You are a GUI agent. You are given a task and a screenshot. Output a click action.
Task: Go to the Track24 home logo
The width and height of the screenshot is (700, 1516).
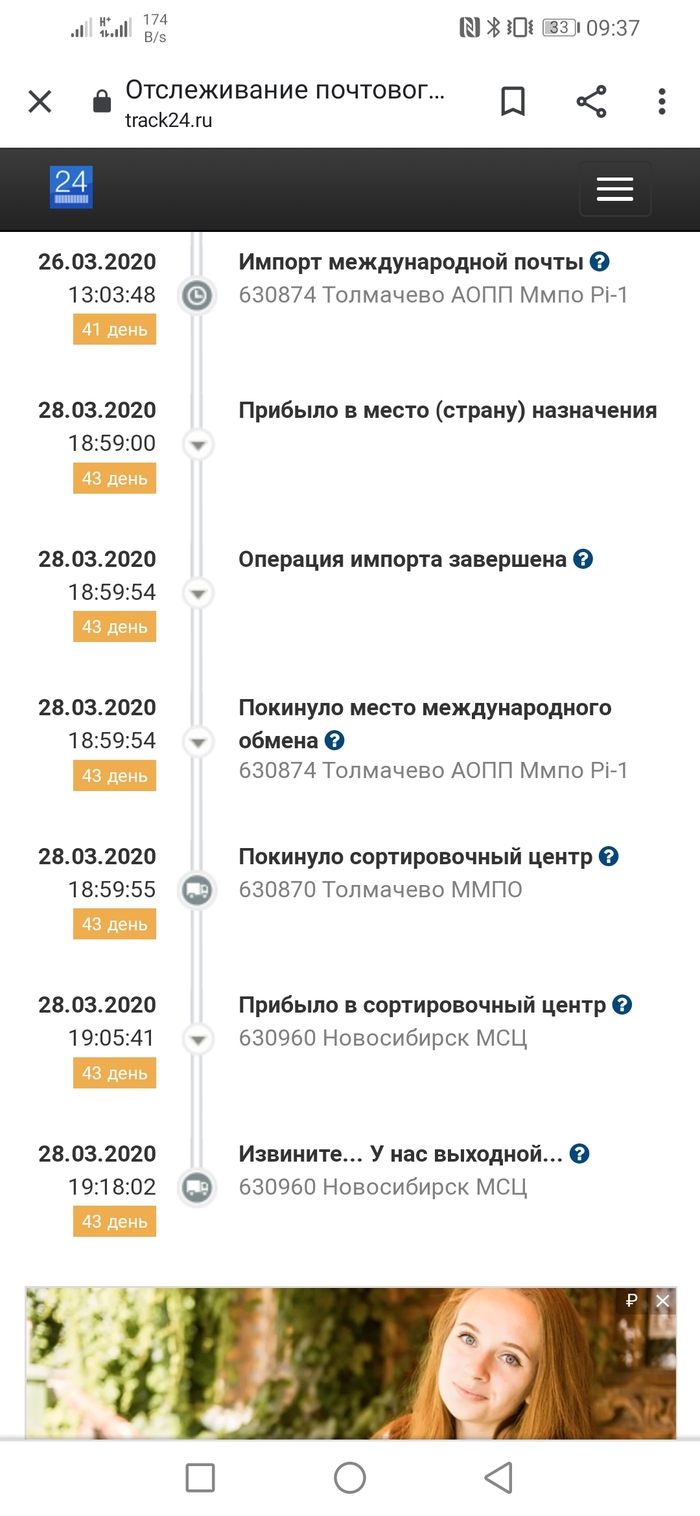(x=71, y=187)
